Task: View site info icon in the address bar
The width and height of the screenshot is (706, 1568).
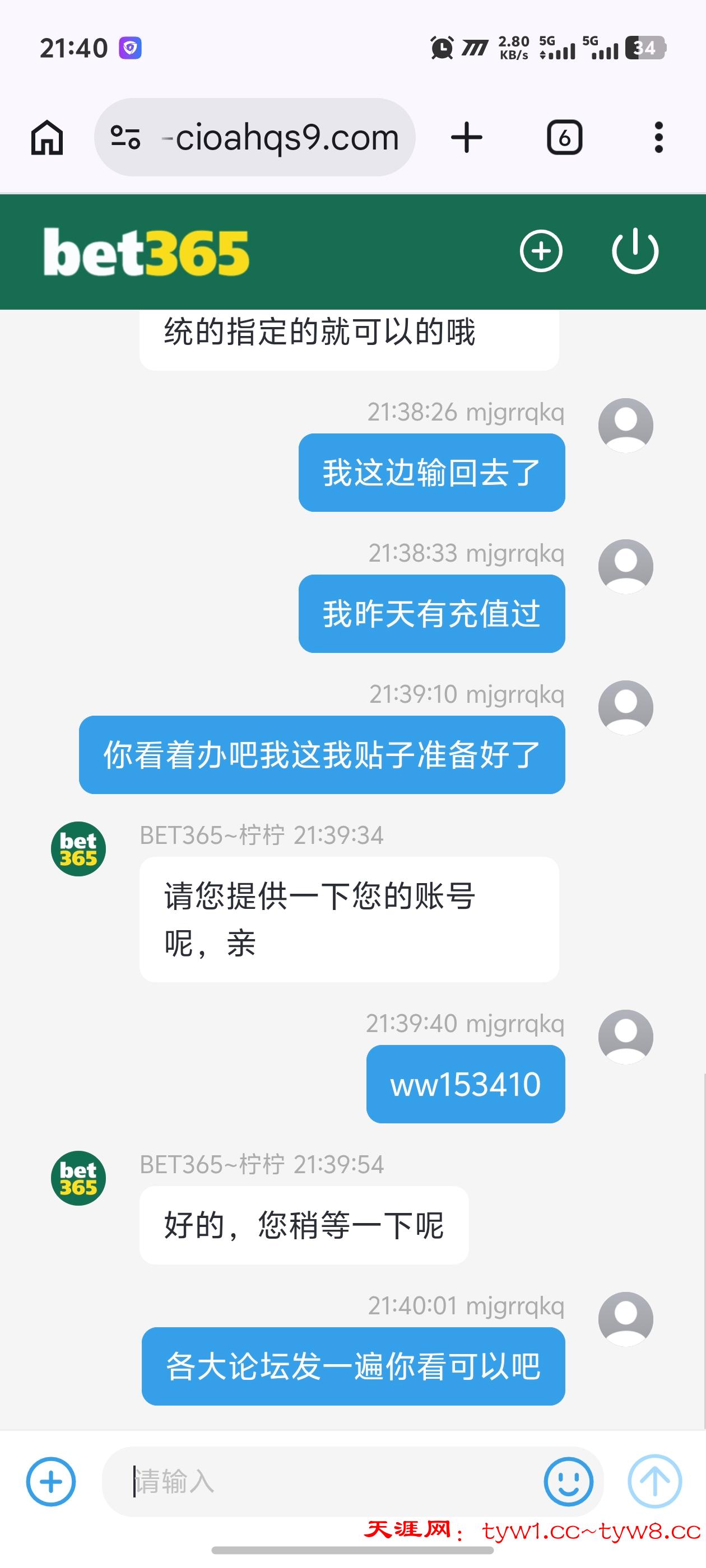Action: [126, 138]
